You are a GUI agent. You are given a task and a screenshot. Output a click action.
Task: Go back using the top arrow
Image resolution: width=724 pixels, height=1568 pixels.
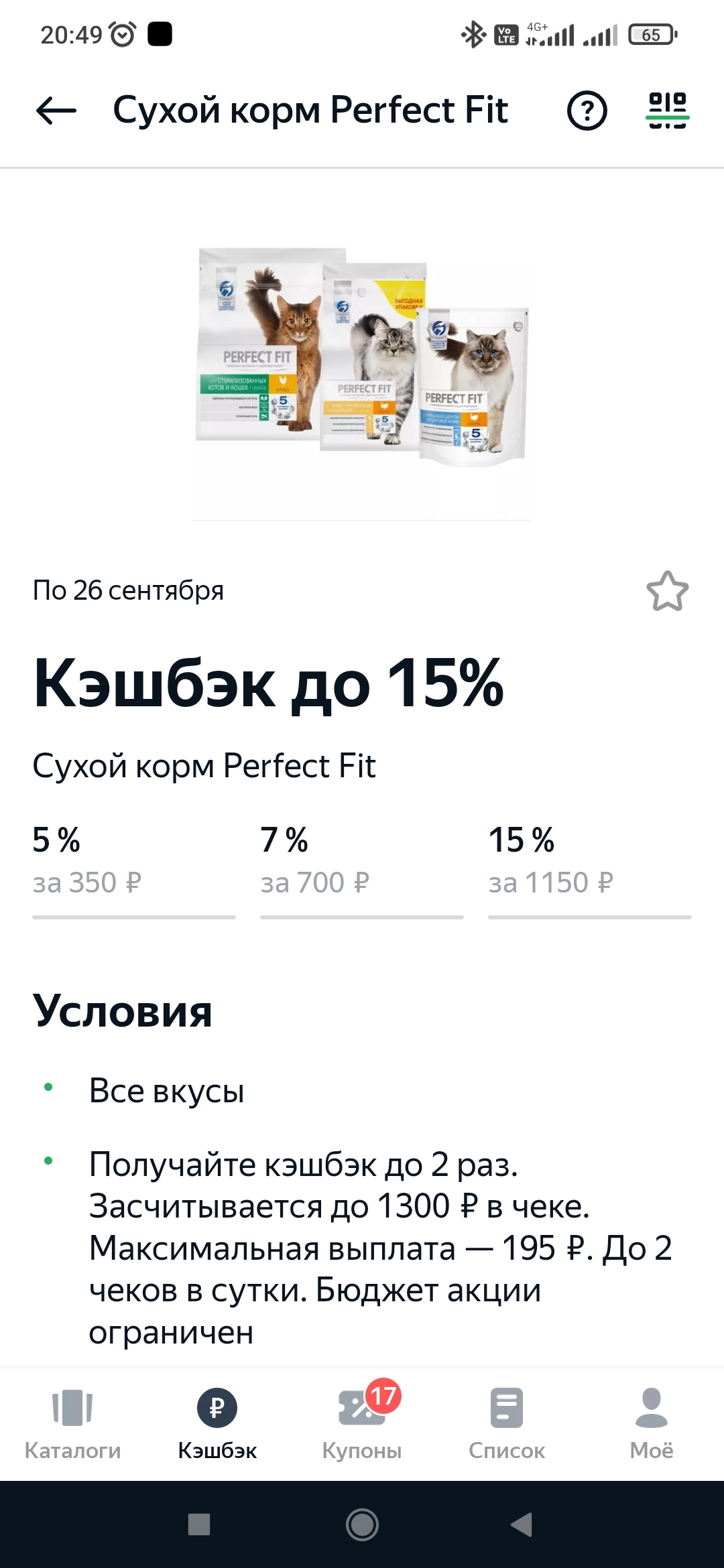coord(56,111)
